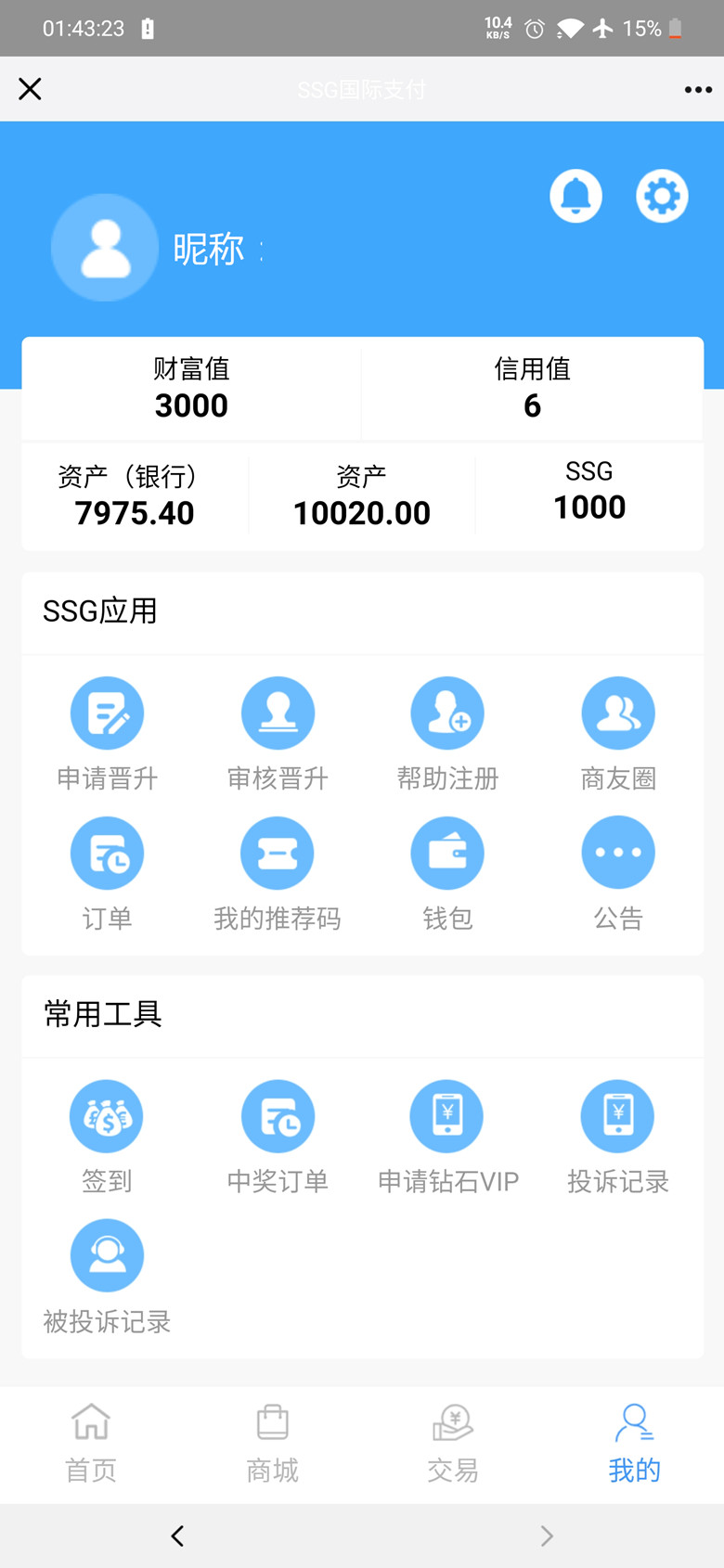
Task: Open the notification bell icon
Action: coord(575,196)
